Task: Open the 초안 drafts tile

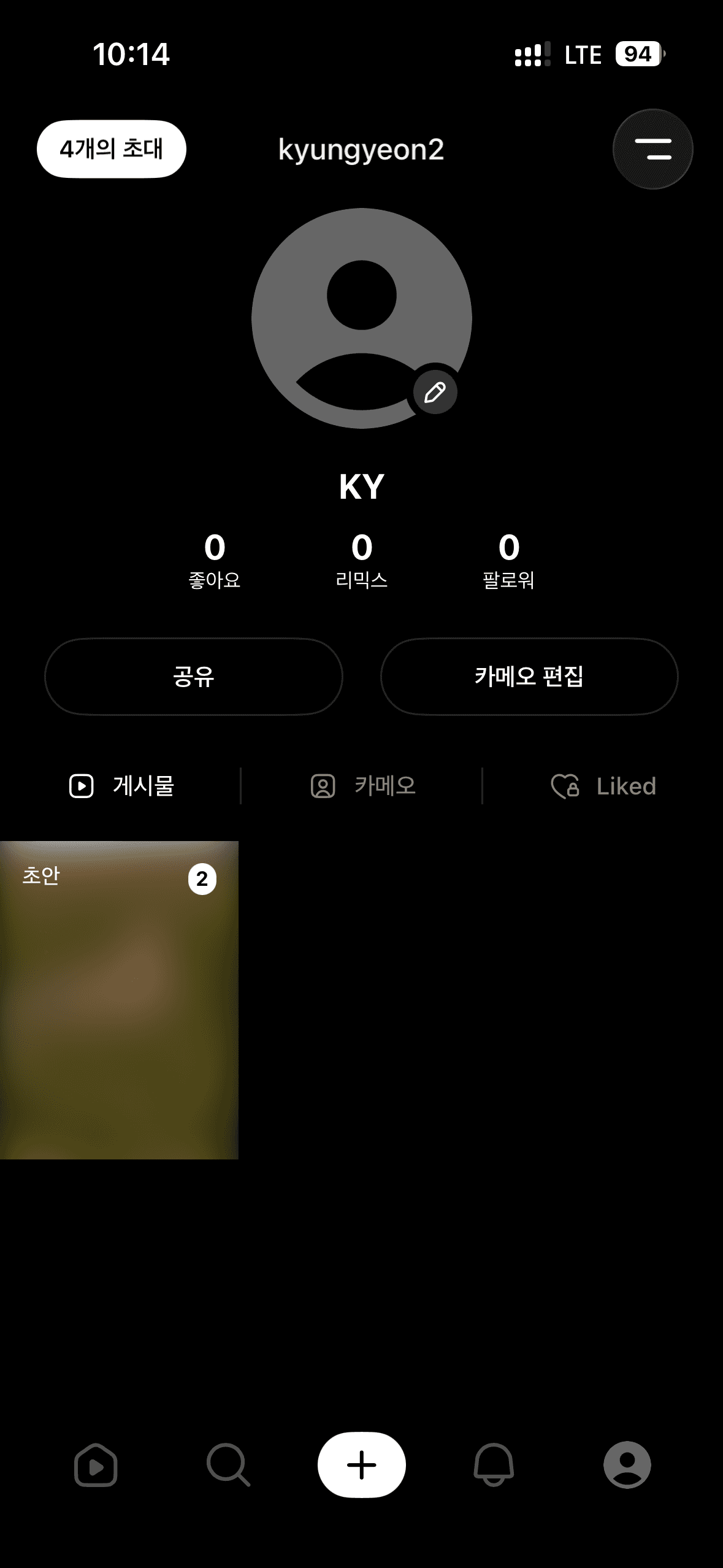Action: [x=119, y=1000]
